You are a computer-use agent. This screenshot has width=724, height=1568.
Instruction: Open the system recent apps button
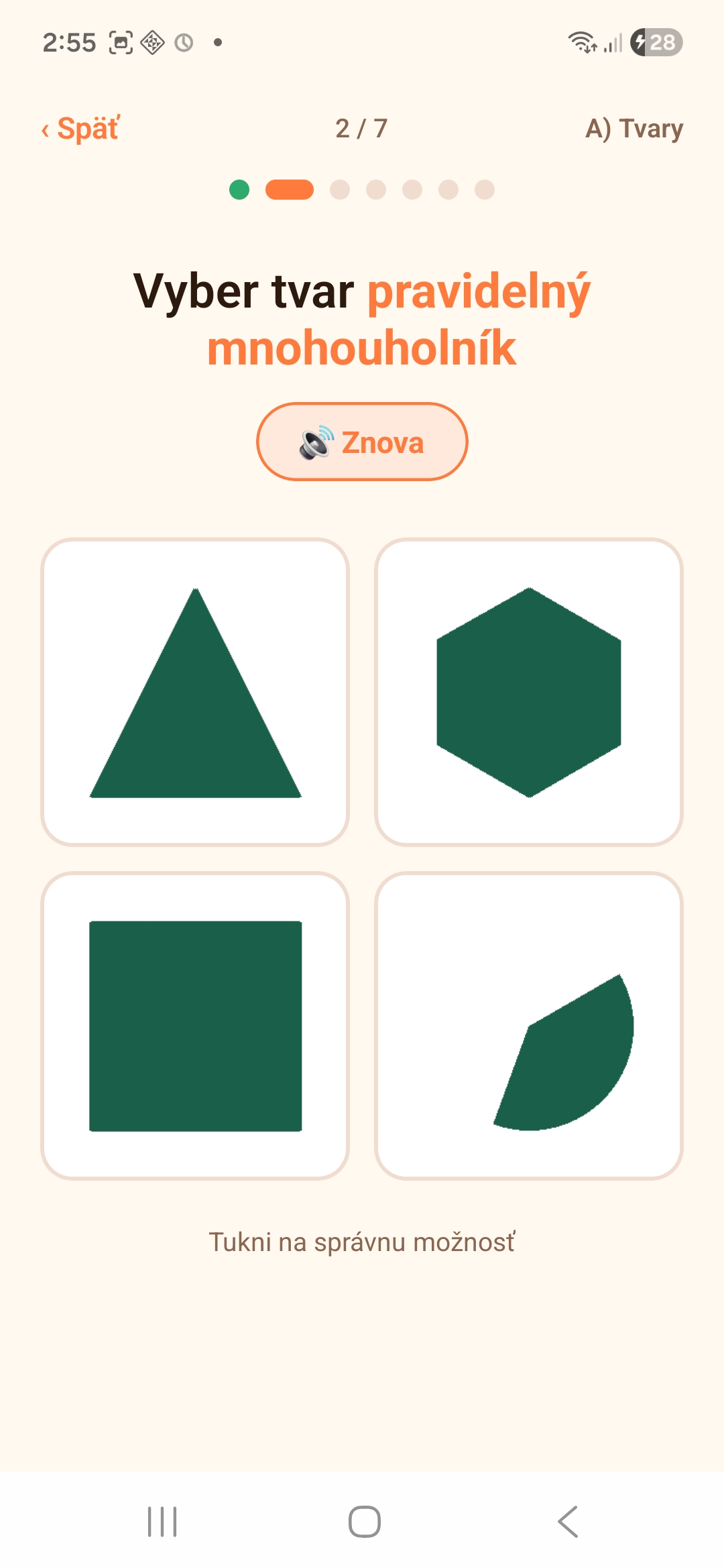[162, 1522]
